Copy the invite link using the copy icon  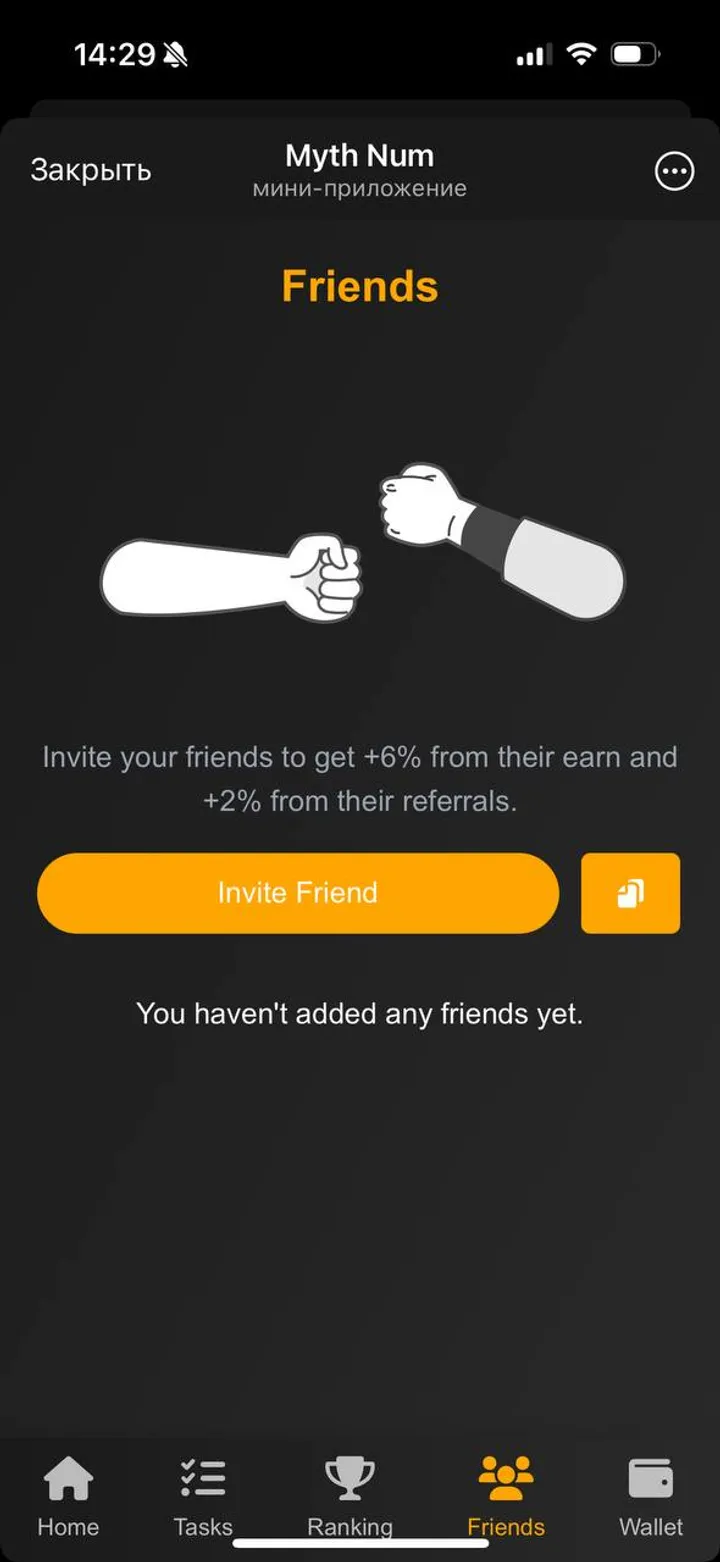pos(630,893)
